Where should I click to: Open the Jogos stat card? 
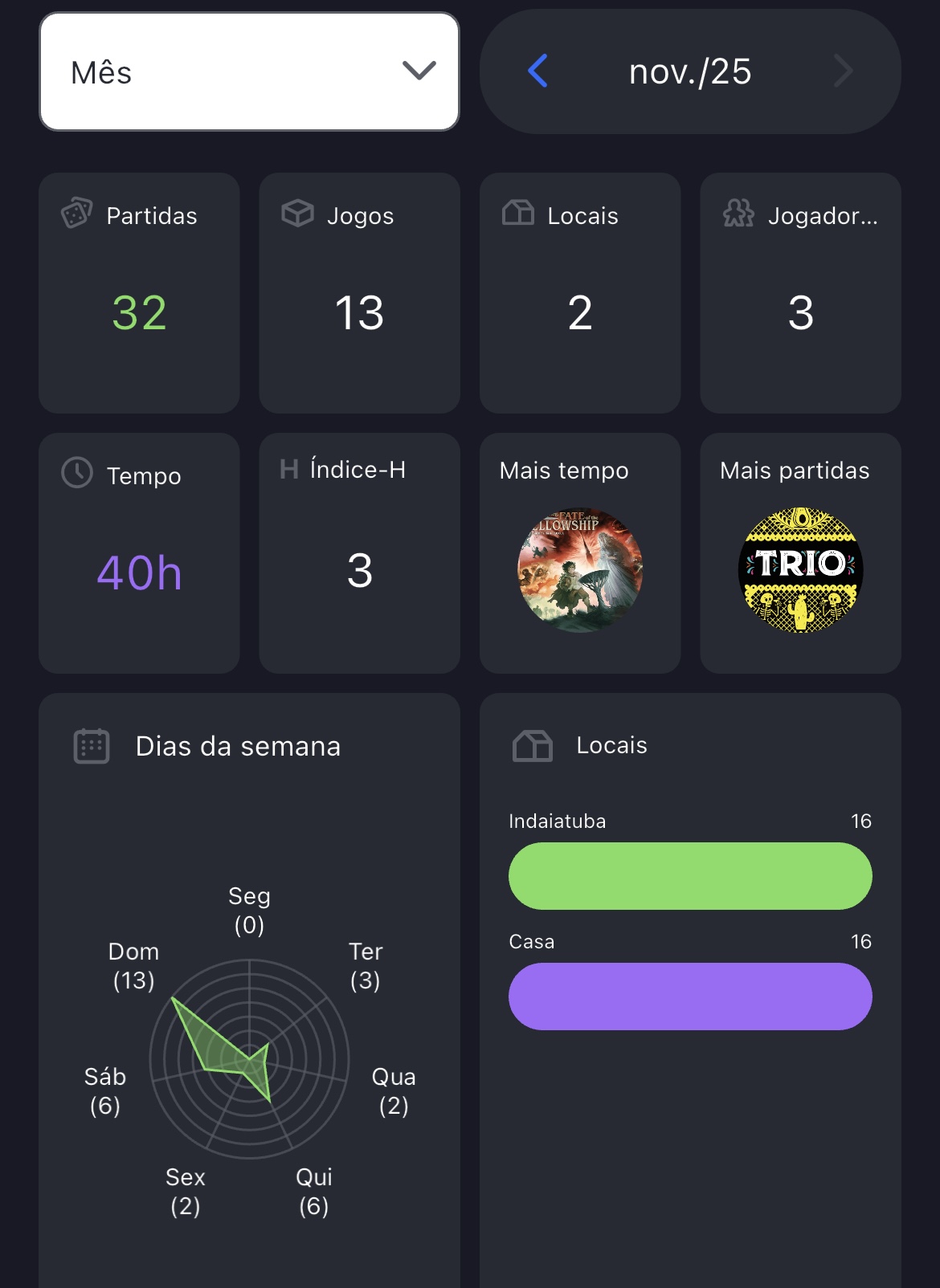tap(359, 293)
